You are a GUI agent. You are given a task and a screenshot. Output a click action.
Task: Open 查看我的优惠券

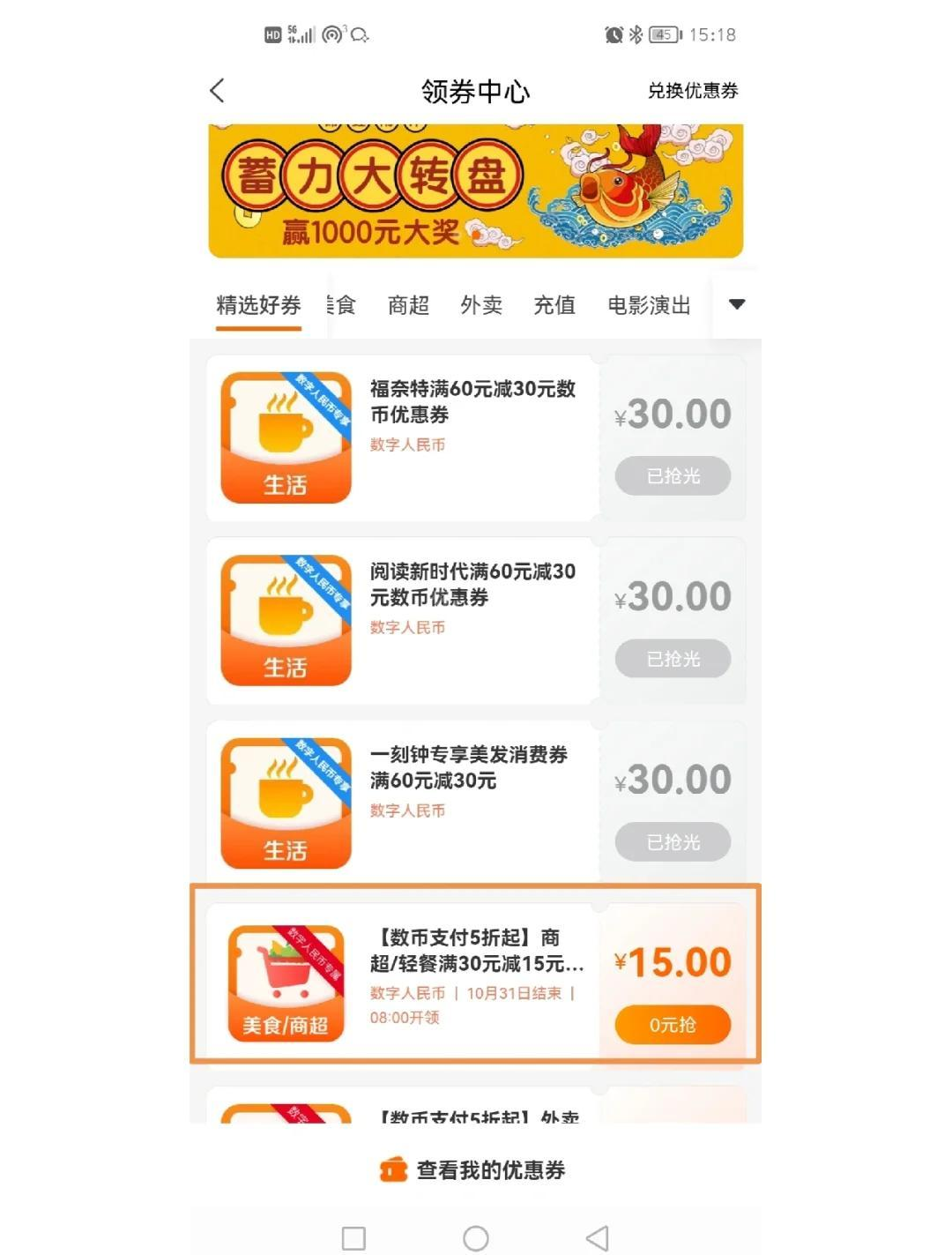point(475,1170)
